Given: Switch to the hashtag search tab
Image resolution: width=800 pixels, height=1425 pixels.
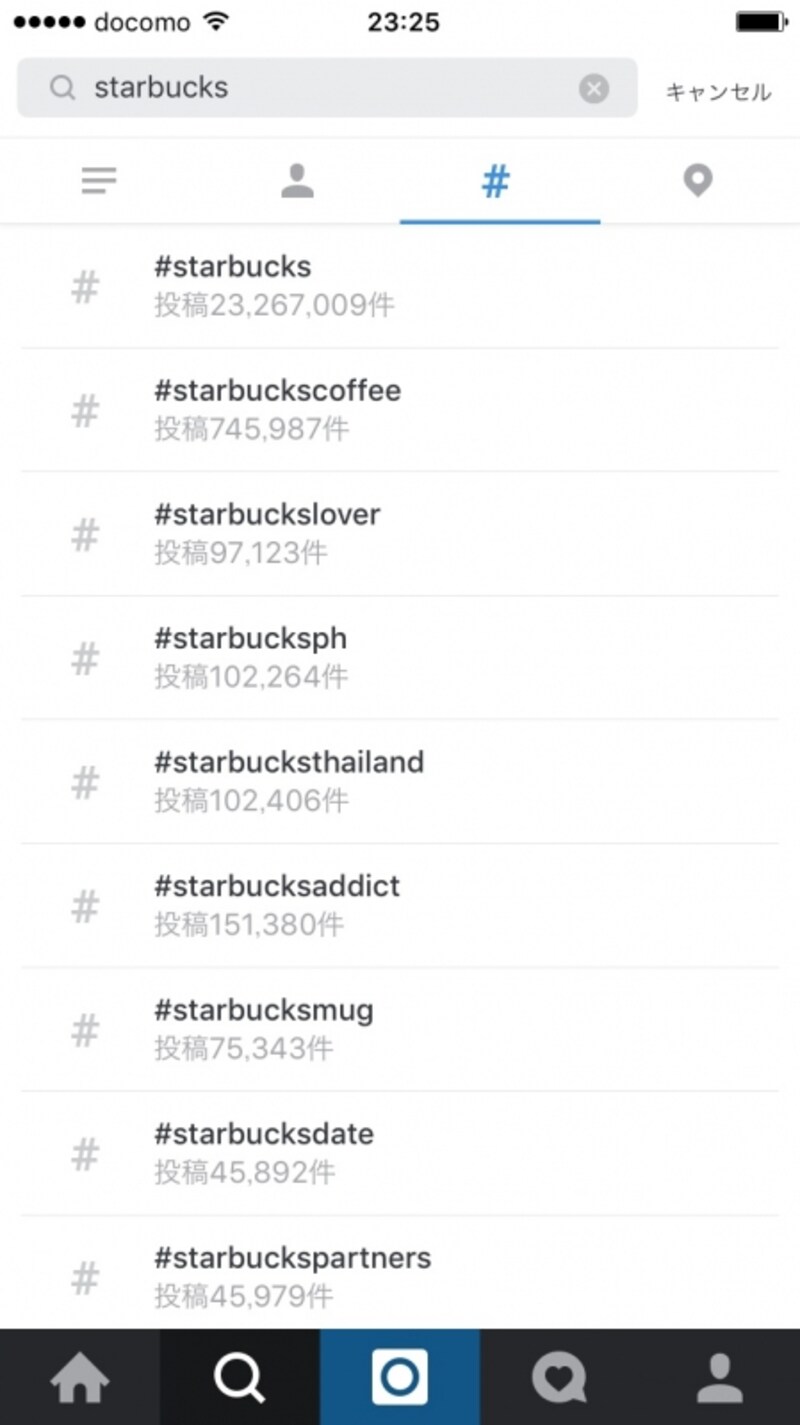Looking at the screenshot, I should pos(497,180).
